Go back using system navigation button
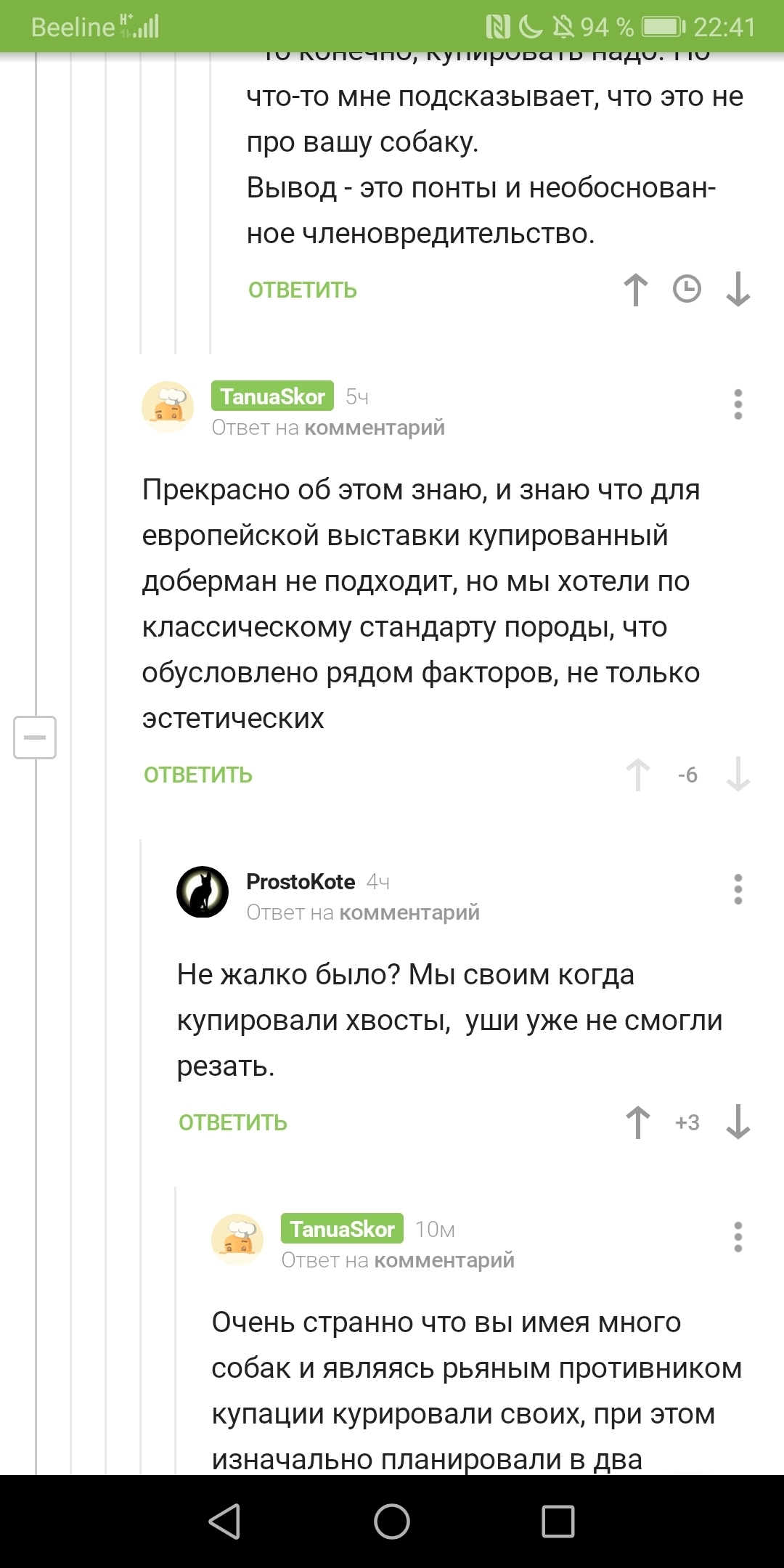The height and width of the screenshot is (1568, 784). click(224, 1522)
